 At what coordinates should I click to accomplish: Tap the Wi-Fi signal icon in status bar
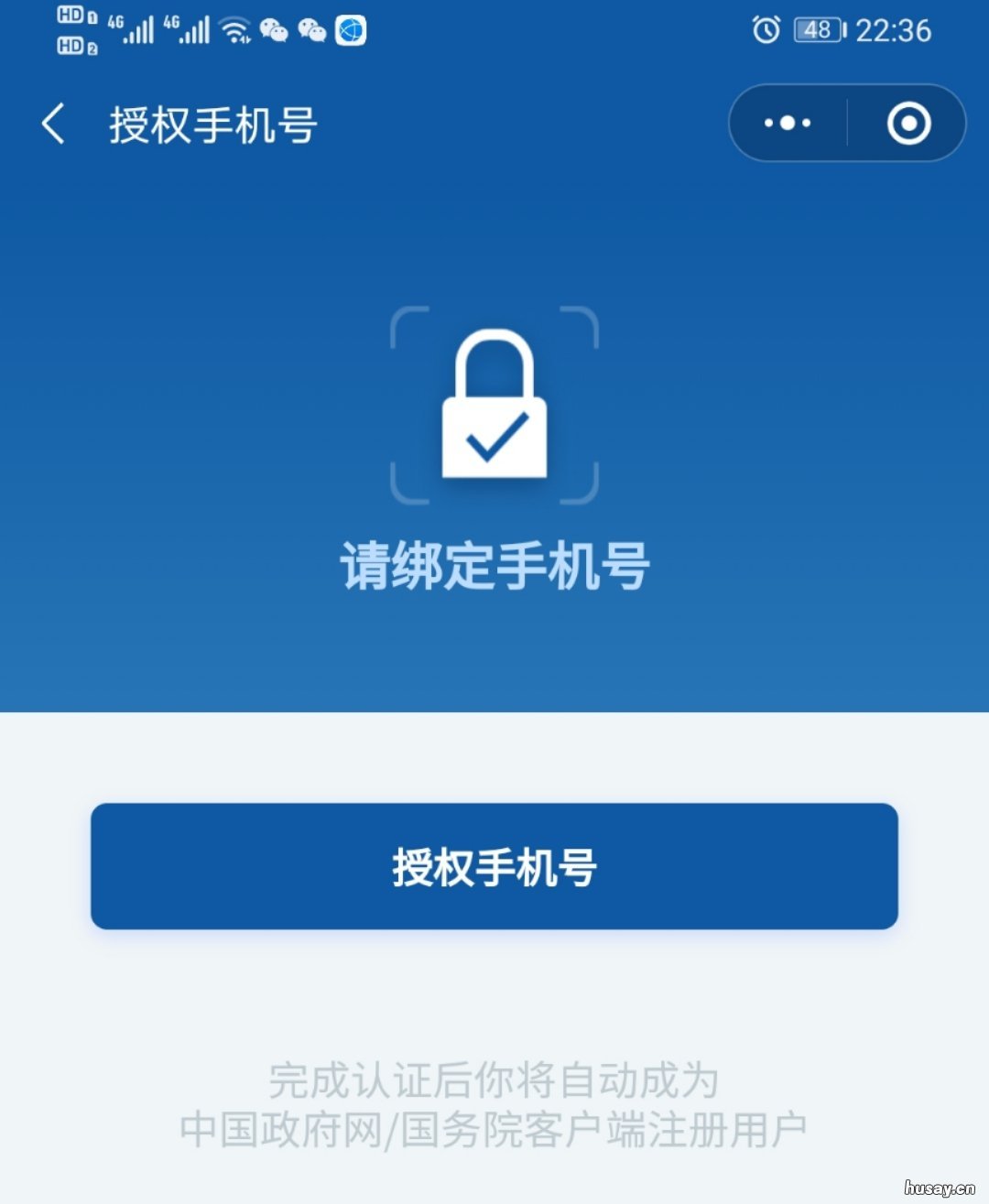236,30
